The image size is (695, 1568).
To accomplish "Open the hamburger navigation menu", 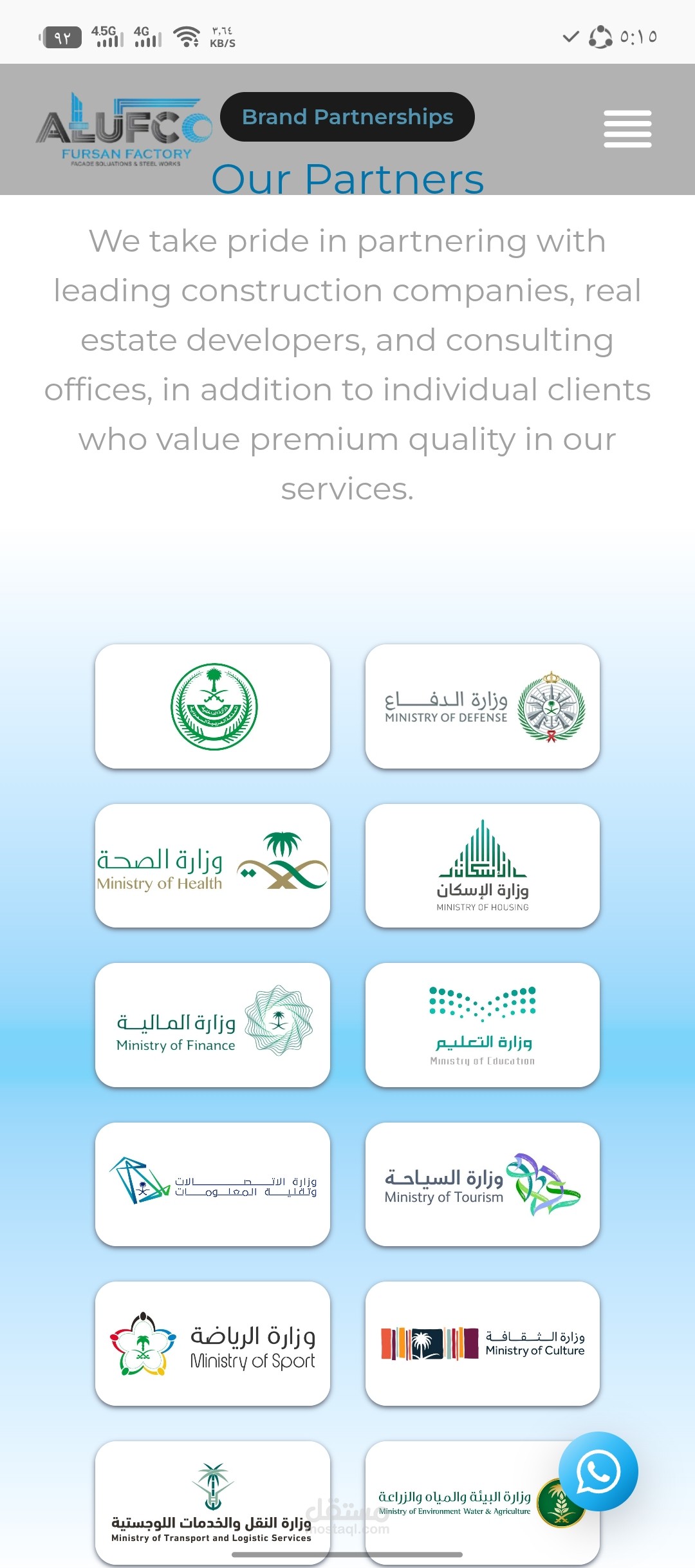I will [x=627, y=129].
